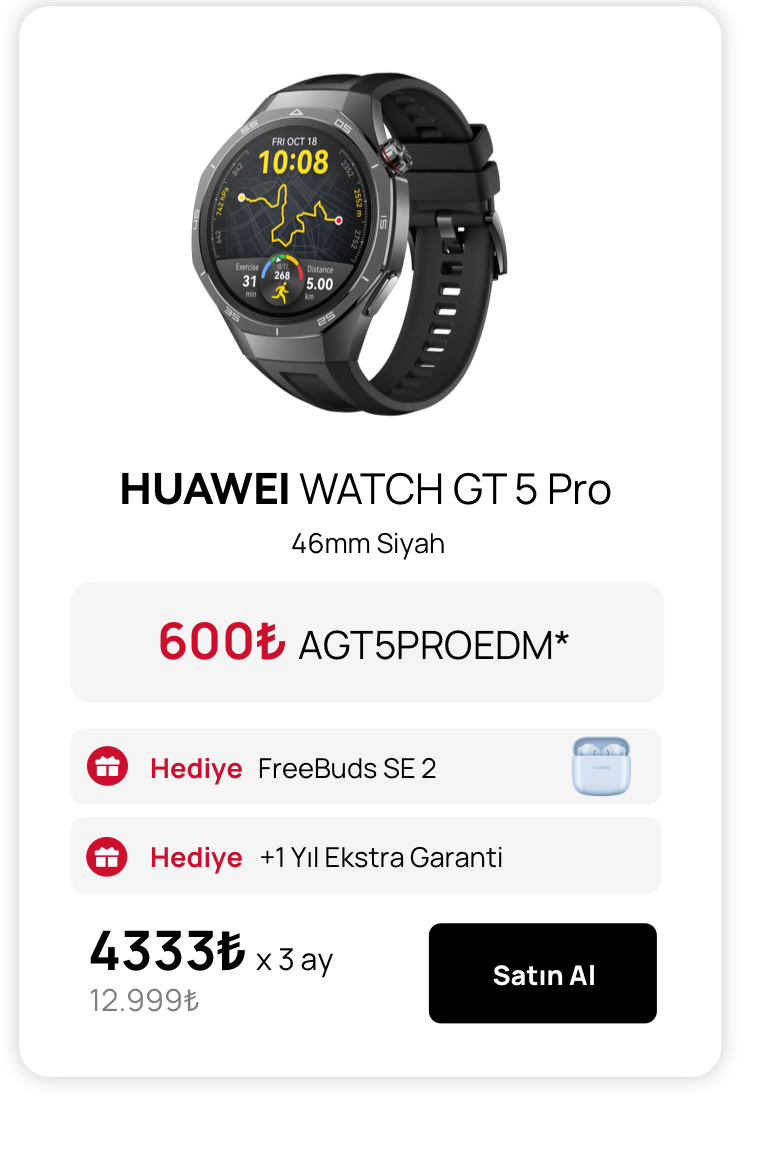The height and width of the screenshot is (1152, 765).
Task: Click the 4333₺ installment price
Action: (160, 951)
